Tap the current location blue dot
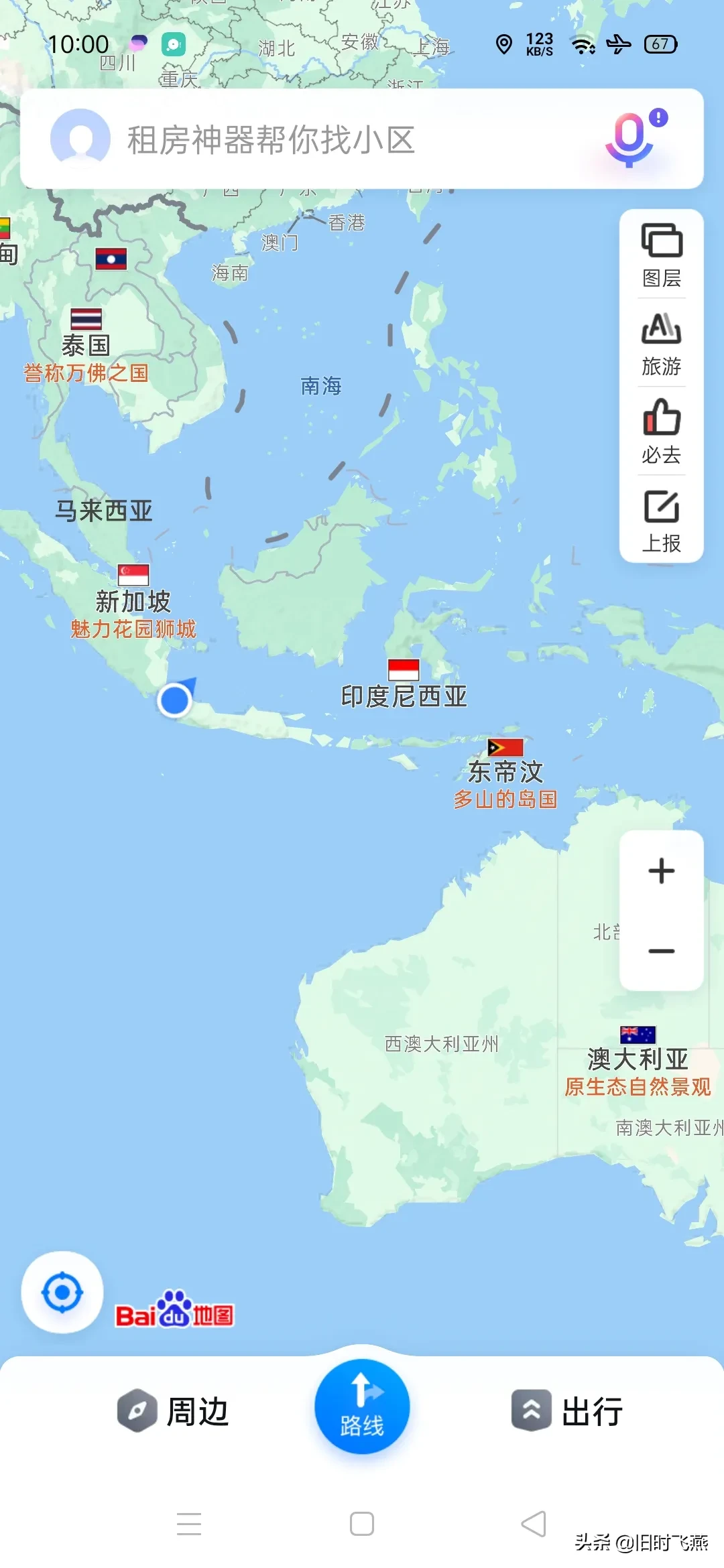724x1568 pixels. tap(176, 700)
